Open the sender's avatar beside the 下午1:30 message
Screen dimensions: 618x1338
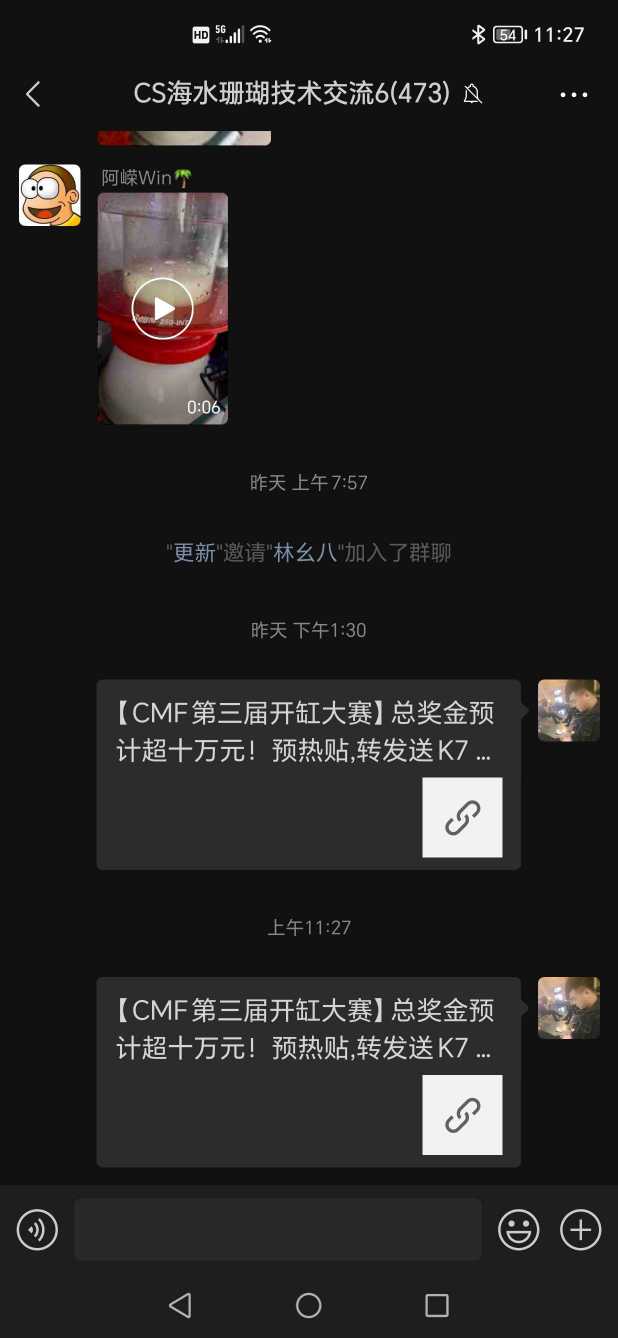click(x=568, y=711)
